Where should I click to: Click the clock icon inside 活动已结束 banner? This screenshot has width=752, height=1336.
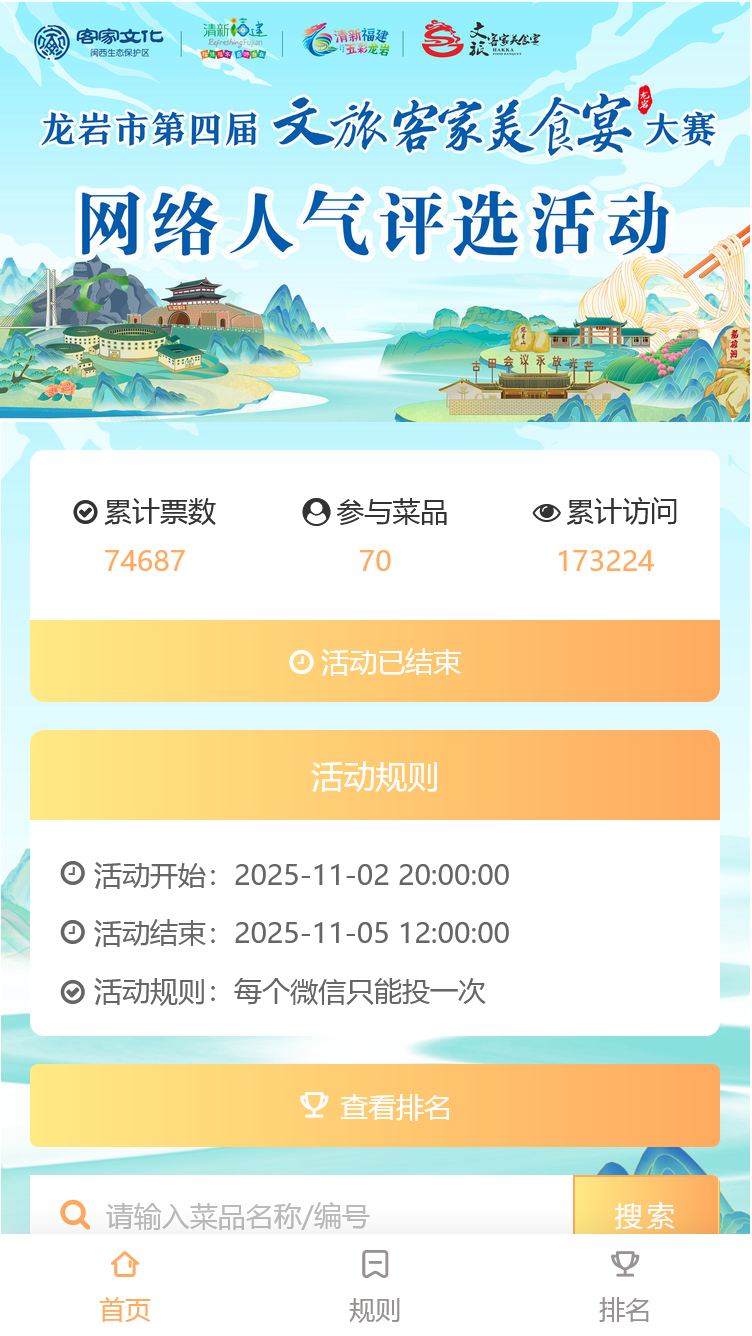click(x=303, y=661)
